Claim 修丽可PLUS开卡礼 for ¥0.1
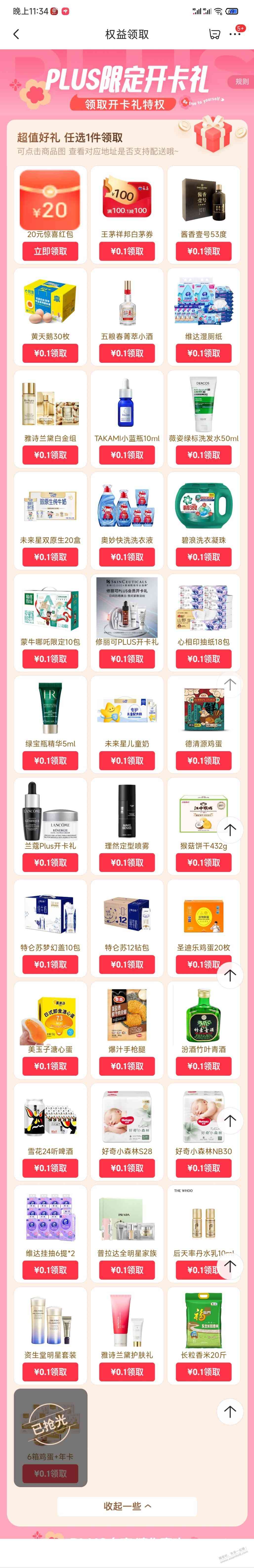Viewport: 254px width, 1568px height. 127,659
